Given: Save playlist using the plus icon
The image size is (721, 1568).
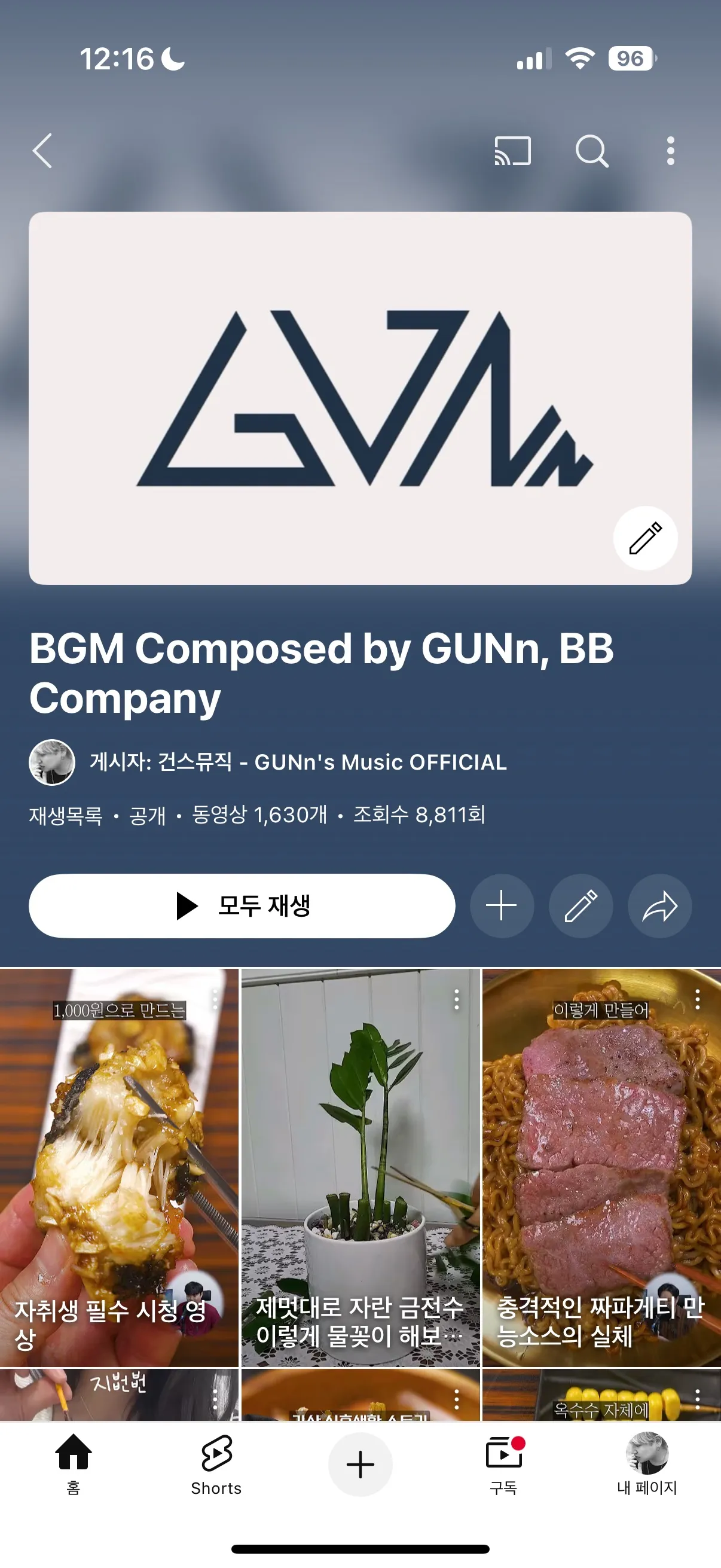Looking at the screenshot, I should point(502,906).
